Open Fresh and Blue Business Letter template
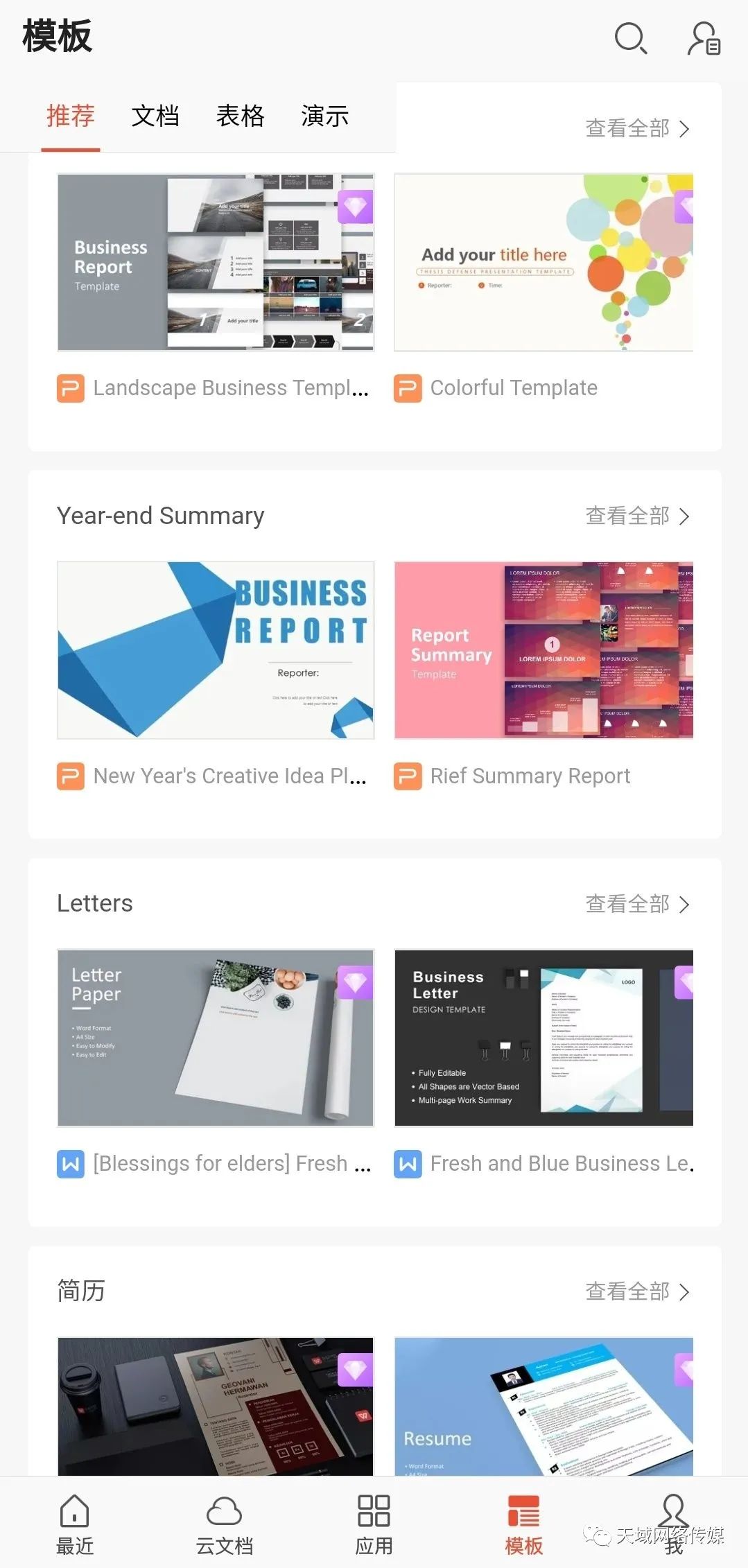The height and width of the screenshot is (1568, 748). [x=543, y=1038]
